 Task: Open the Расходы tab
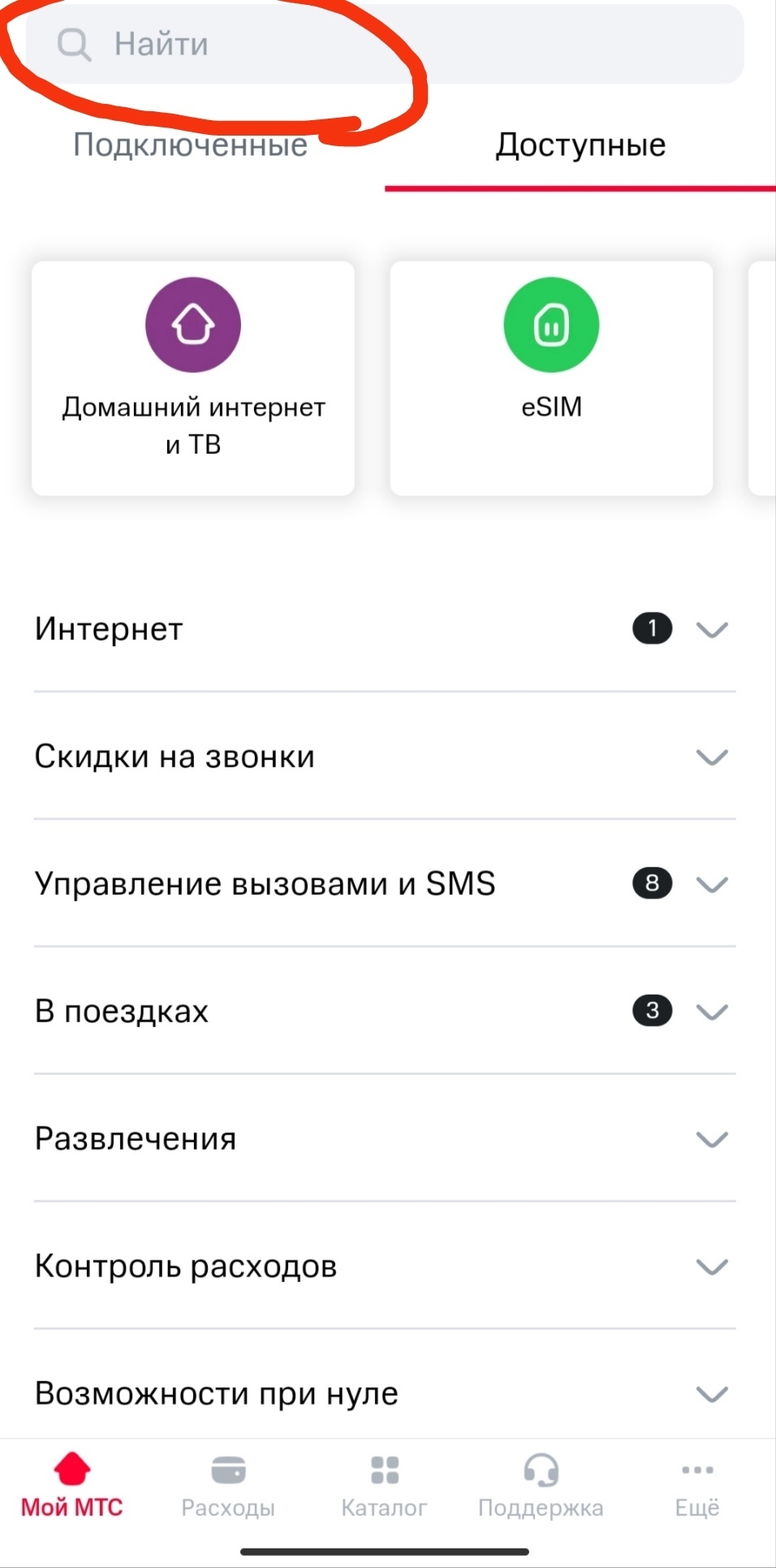click(228, 1486)
